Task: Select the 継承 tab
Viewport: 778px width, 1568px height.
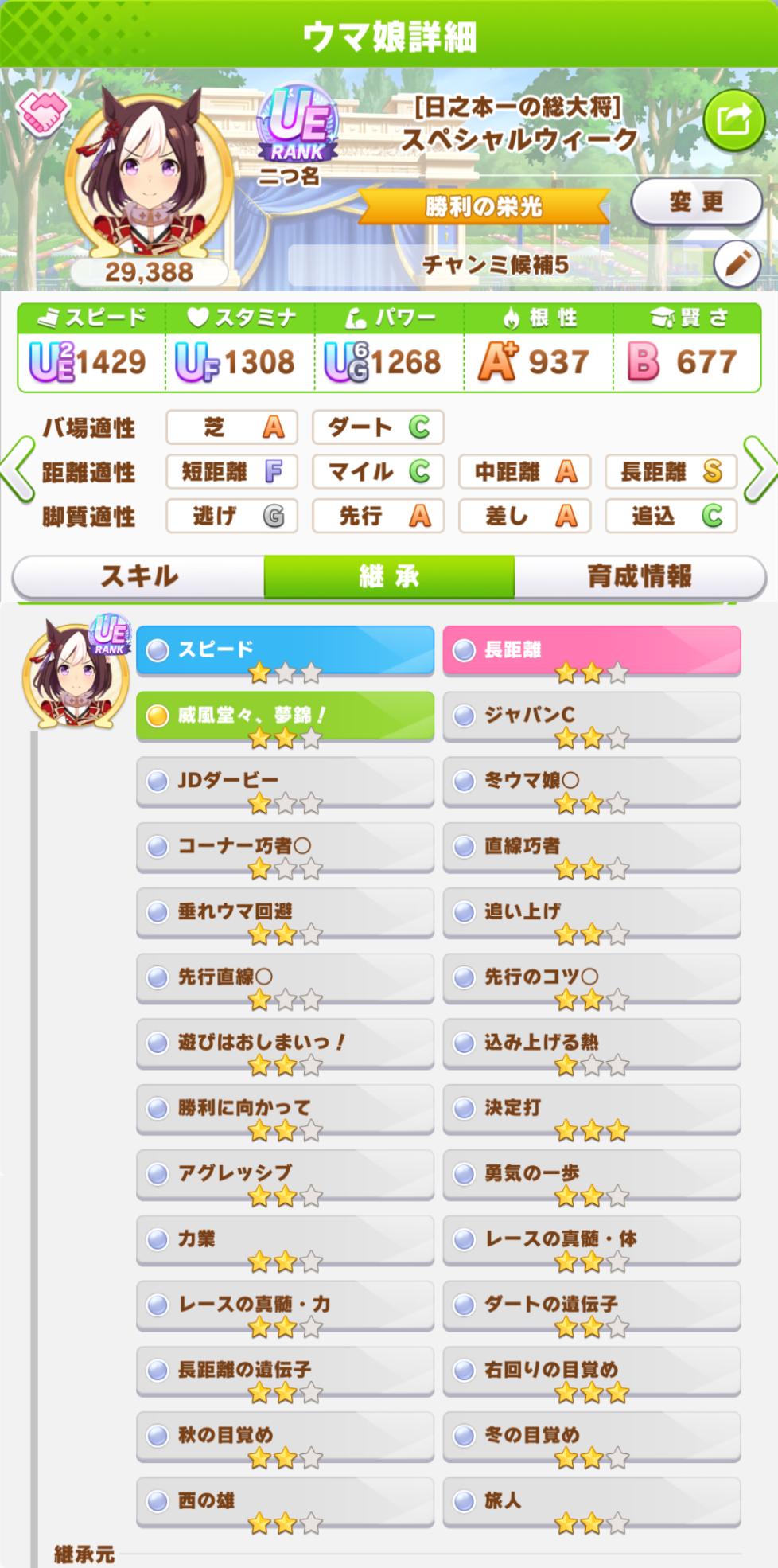Action: (389, 575)
